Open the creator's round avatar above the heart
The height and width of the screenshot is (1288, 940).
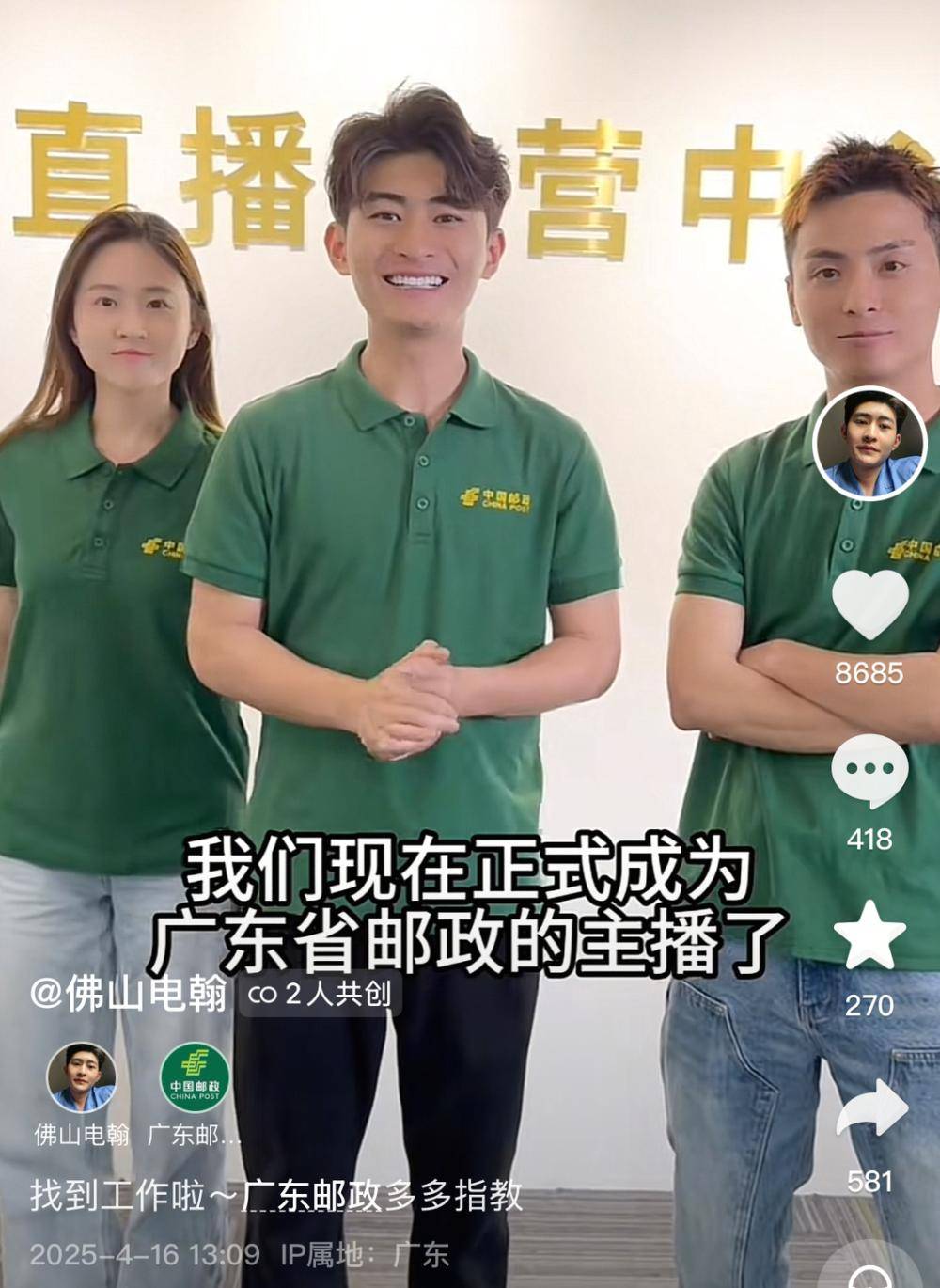869,442
